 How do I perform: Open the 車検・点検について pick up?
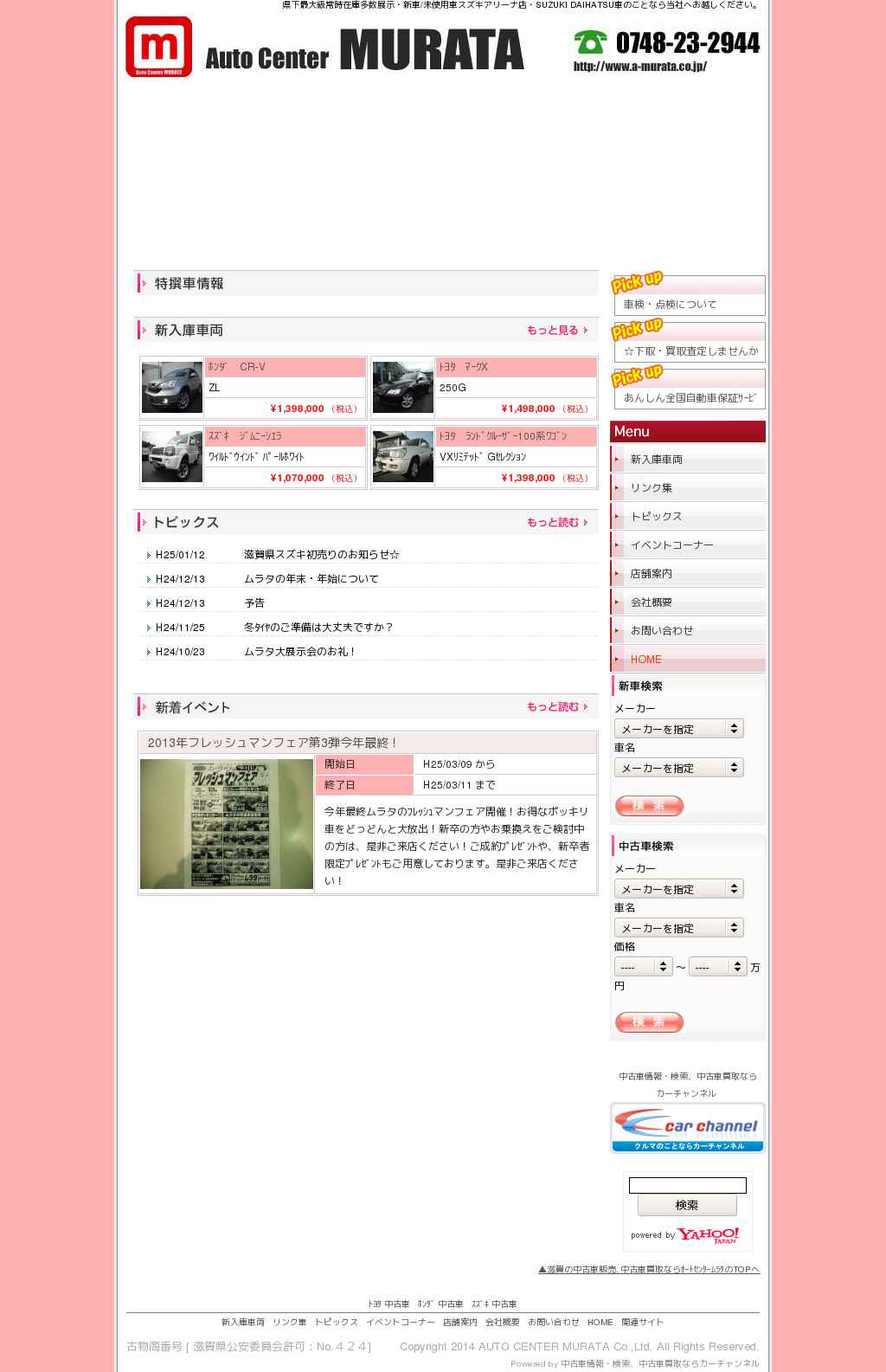coord(671,305)
